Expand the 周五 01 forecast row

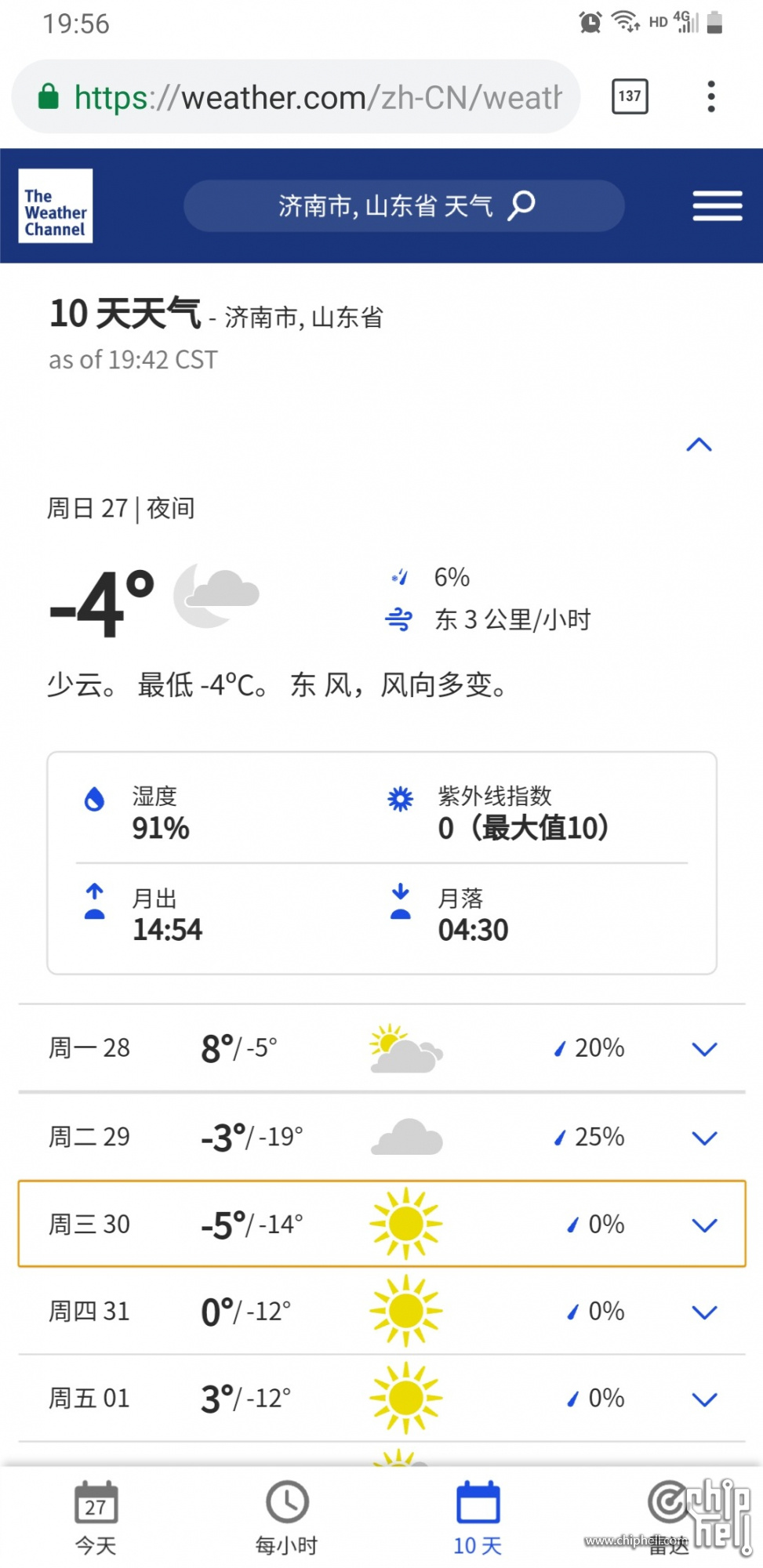381,1398
